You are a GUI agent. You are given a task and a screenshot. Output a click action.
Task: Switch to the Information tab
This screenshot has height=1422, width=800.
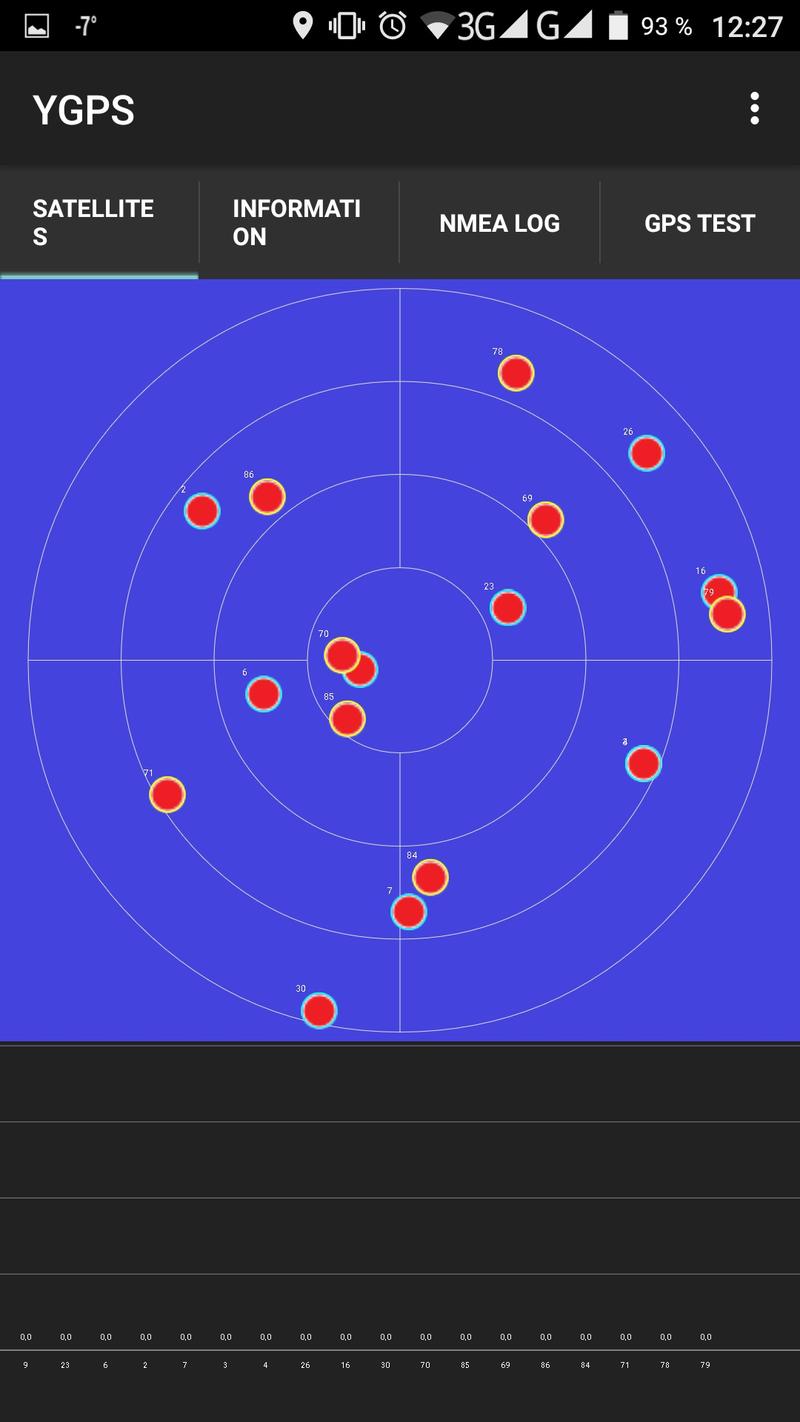click(x=297, y=223)
